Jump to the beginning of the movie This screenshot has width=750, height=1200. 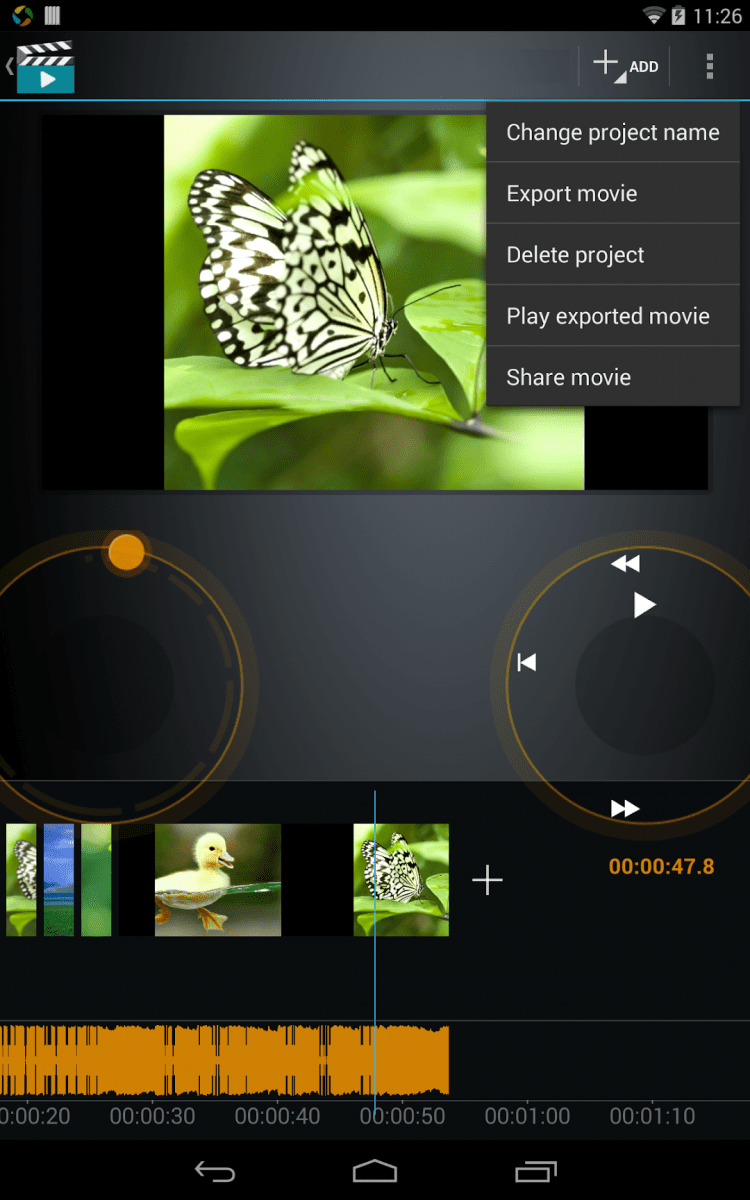click(527, 662)
